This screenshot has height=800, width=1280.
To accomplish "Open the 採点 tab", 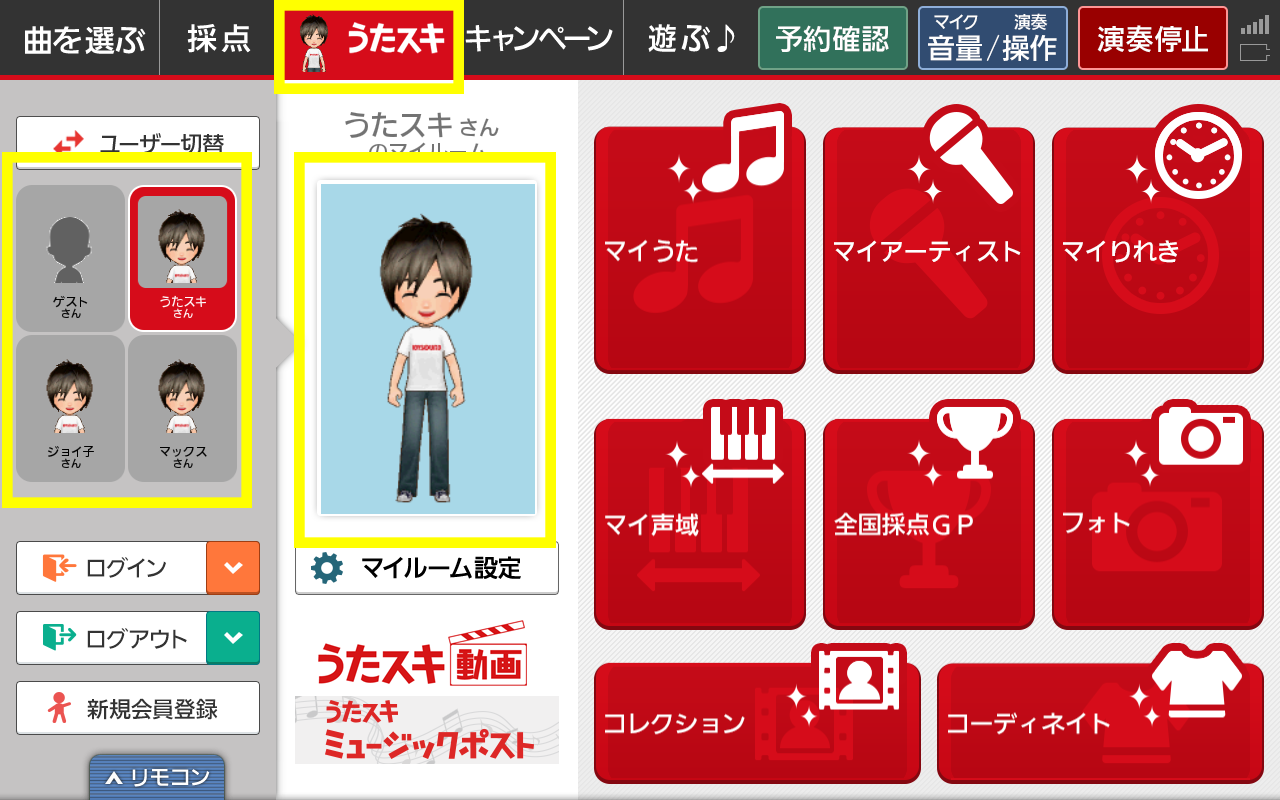I will click(218, 38).
